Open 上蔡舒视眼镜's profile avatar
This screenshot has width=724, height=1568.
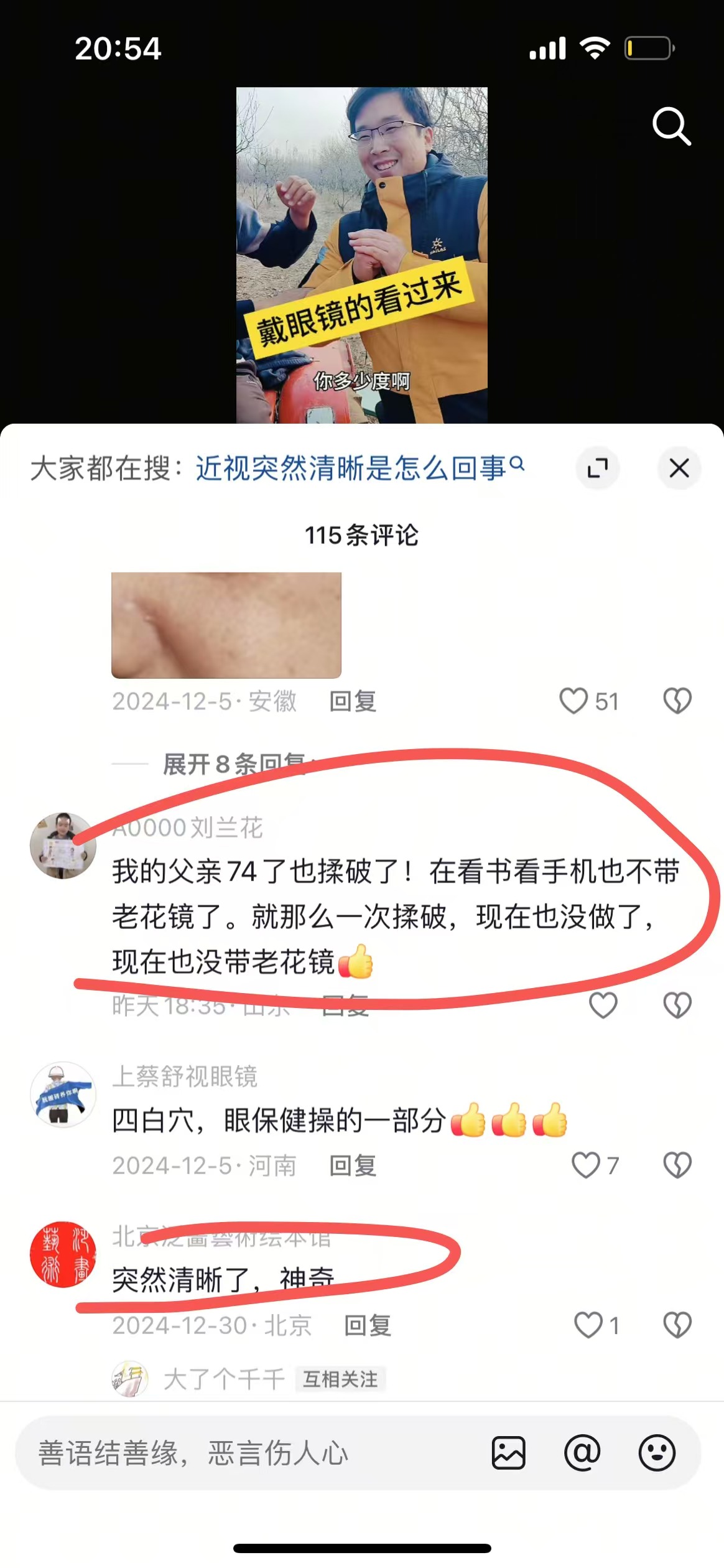point(63,1094)
